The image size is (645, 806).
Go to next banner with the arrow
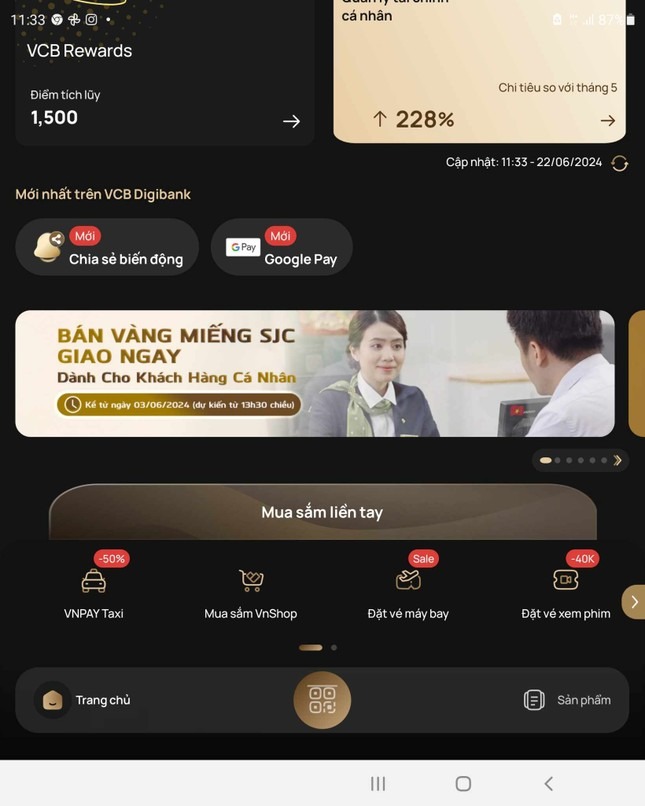click(x=618, y=460)
